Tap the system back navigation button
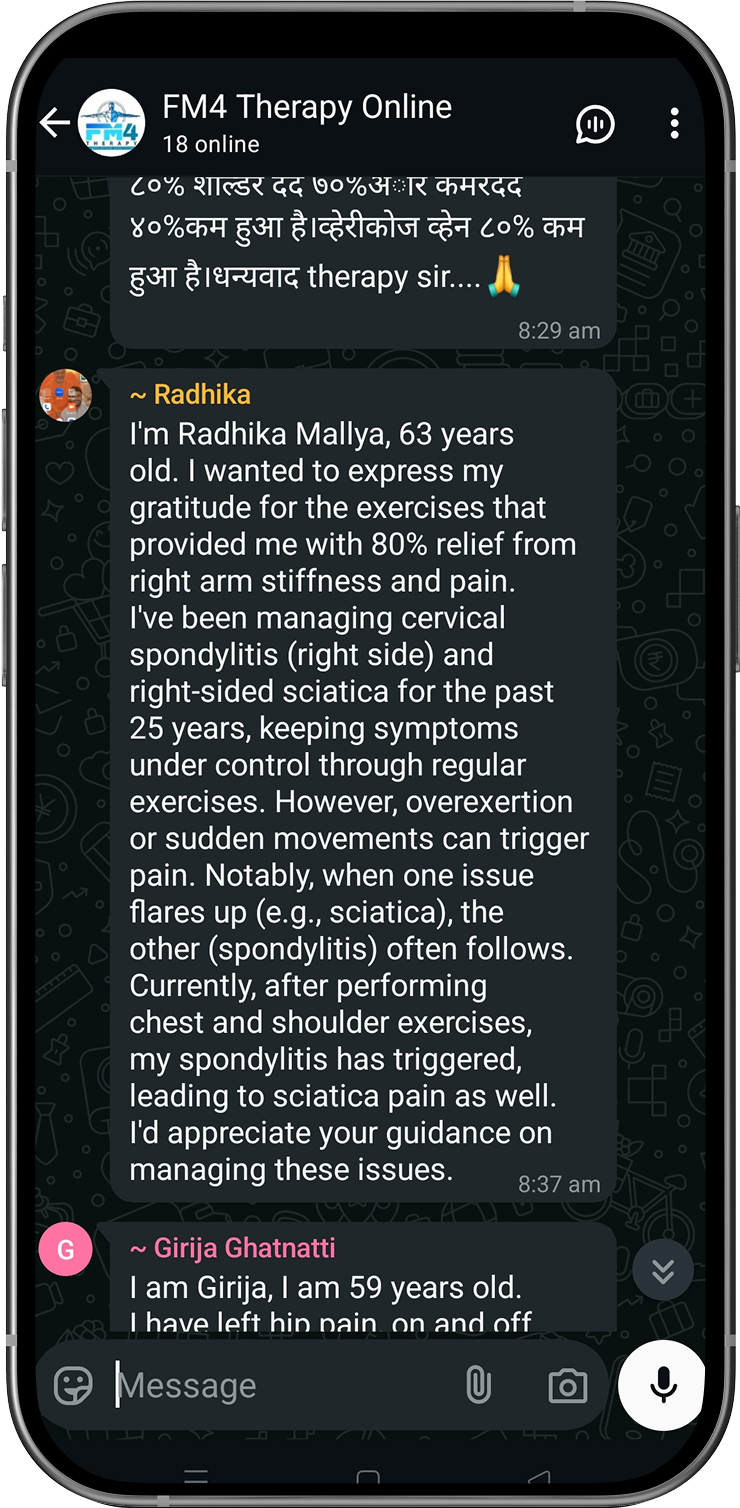The height and width of the screenshot is (1508, 740). point(538,1478)
